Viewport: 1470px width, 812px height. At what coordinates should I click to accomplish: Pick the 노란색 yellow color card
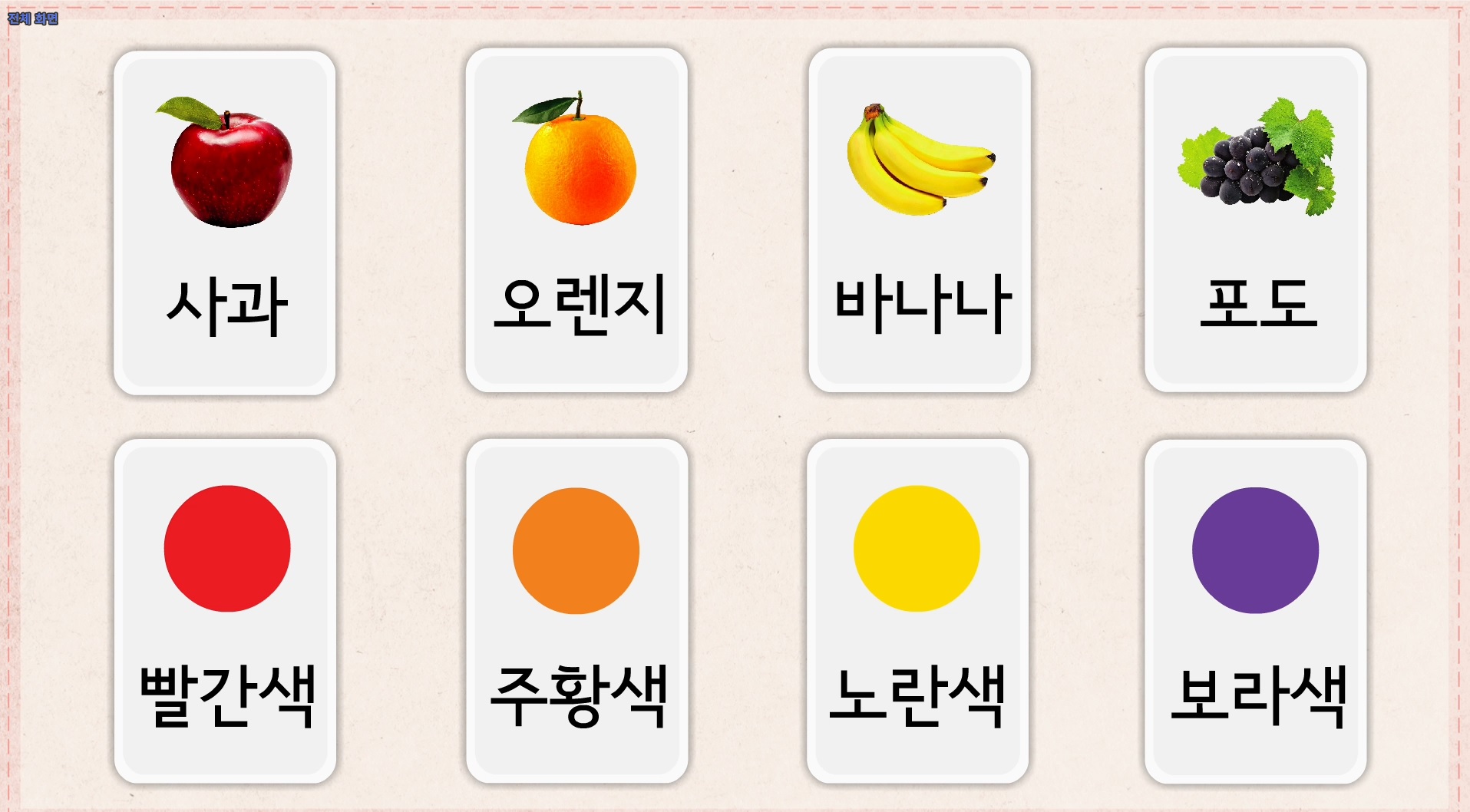pos(917,611)
